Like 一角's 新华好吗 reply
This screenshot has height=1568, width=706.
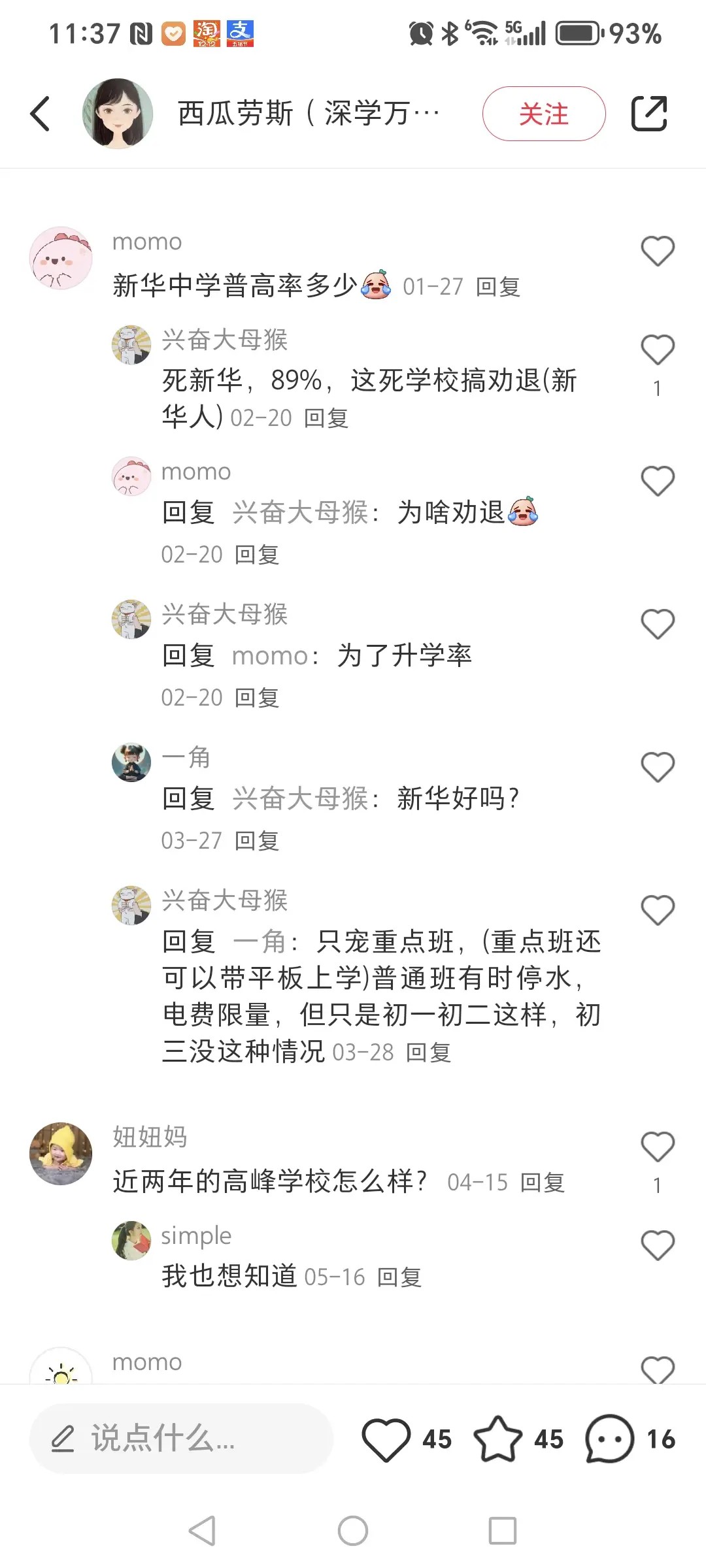(658, 768)
